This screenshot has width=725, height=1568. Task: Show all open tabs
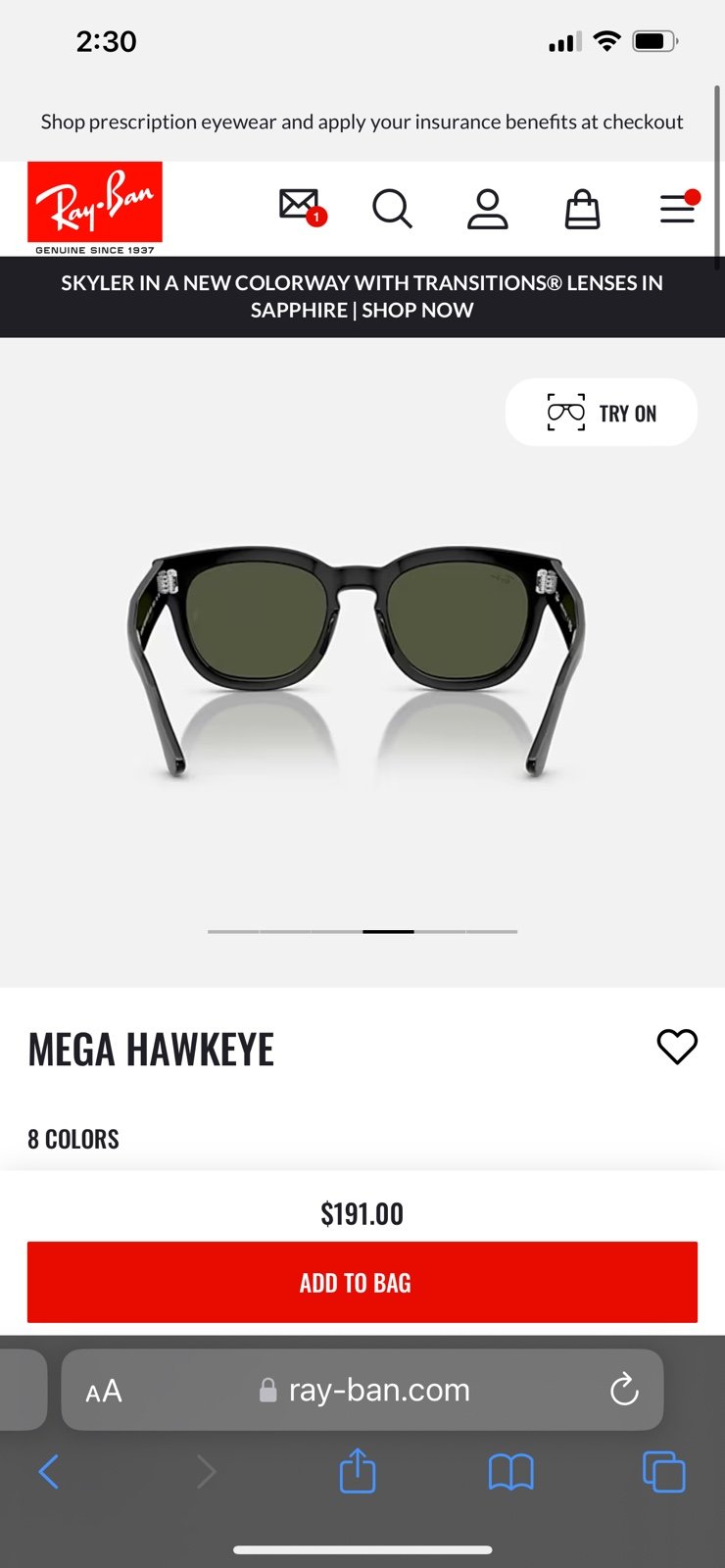pyautogui.click(x=663, y=1472)
